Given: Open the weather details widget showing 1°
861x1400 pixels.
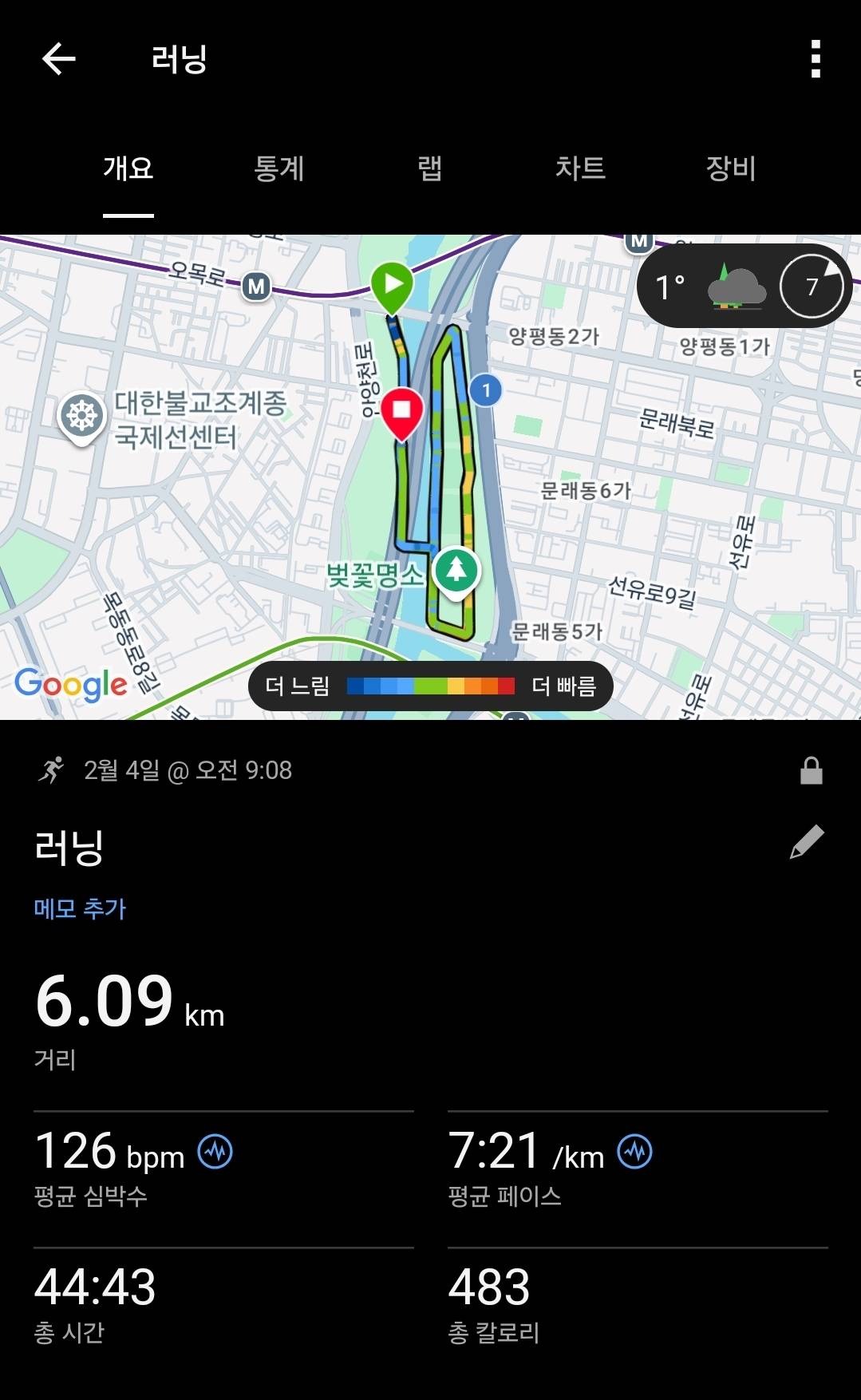Looking at the screenshot, I should [x=702, y=286].
